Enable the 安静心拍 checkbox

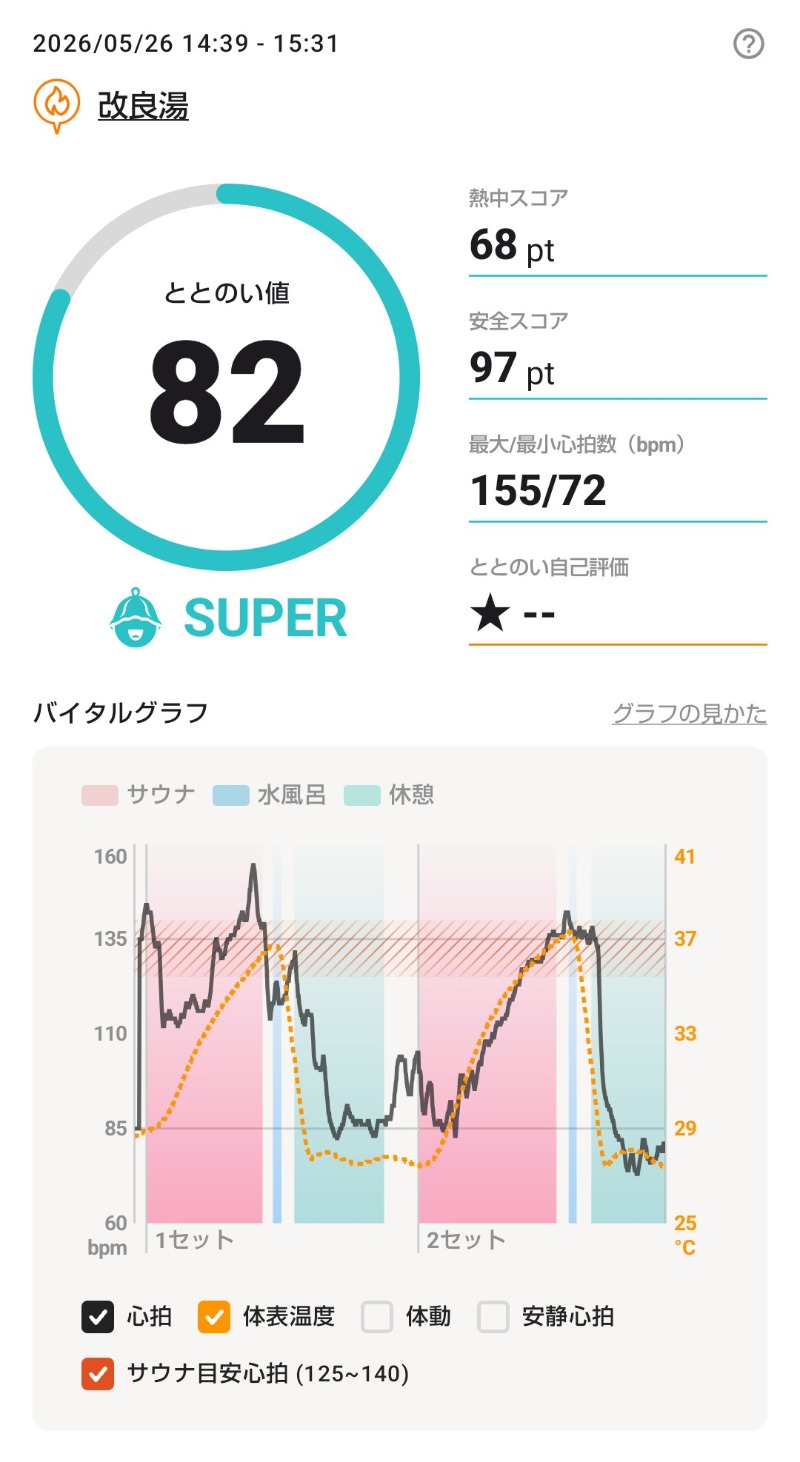click(493, 1316)
